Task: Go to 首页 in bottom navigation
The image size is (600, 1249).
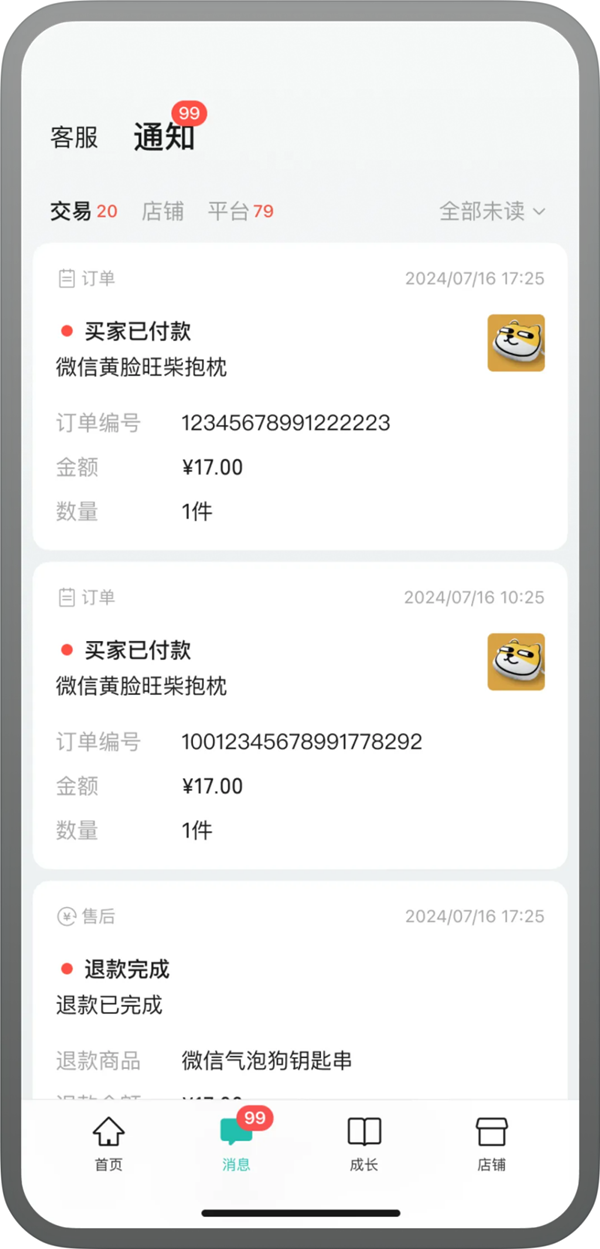Action: tap(108, 1144)
